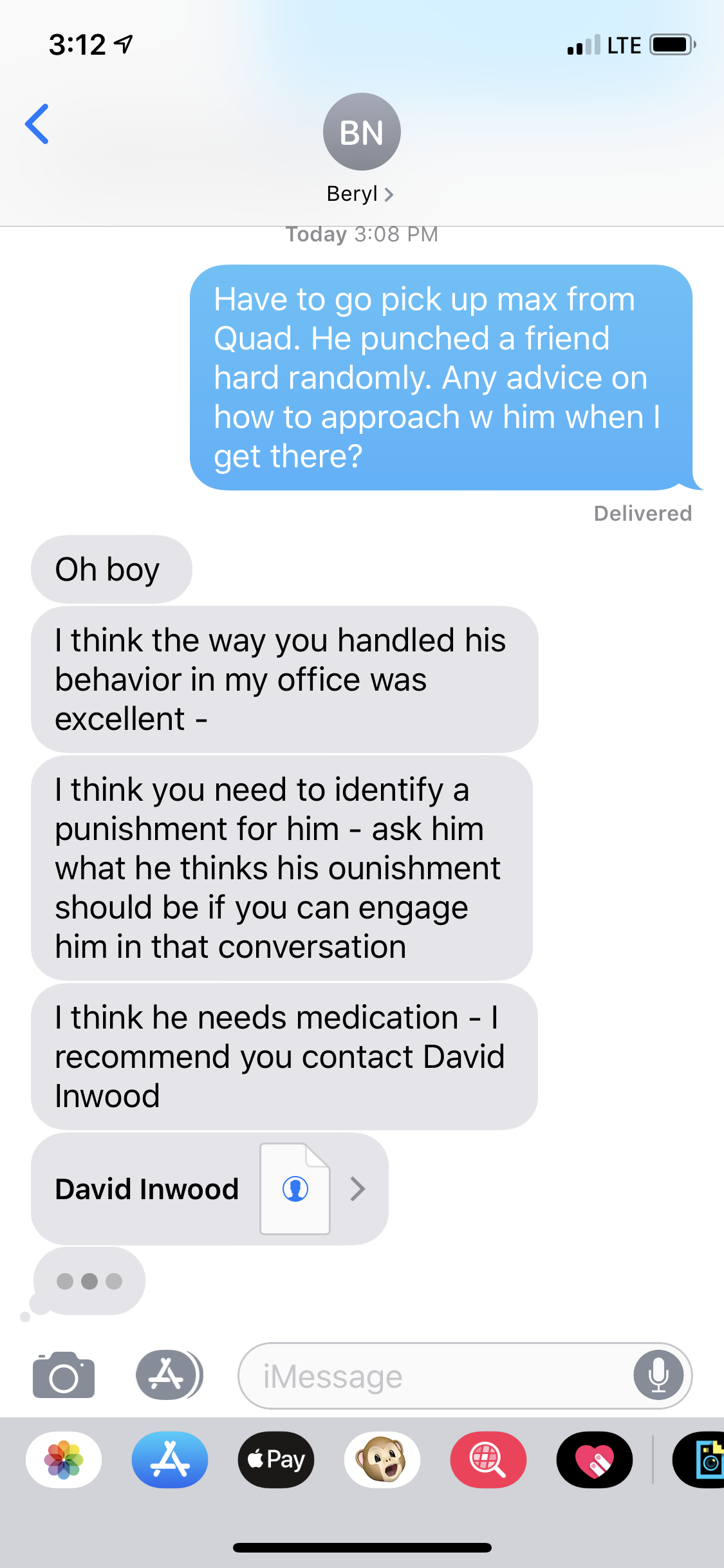Viewport: 724px width, 1568px height.
Task: Open Apple Pay in the app strip
Action: (276, 1459)
